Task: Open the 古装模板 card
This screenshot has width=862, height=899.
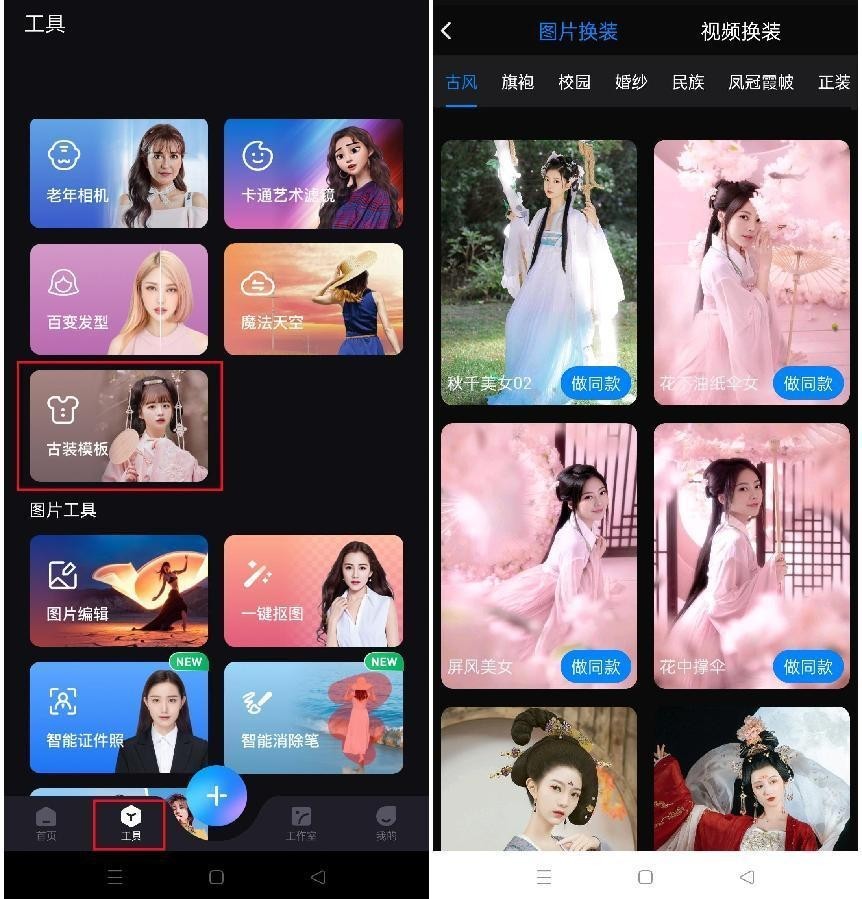Action: 119,426
